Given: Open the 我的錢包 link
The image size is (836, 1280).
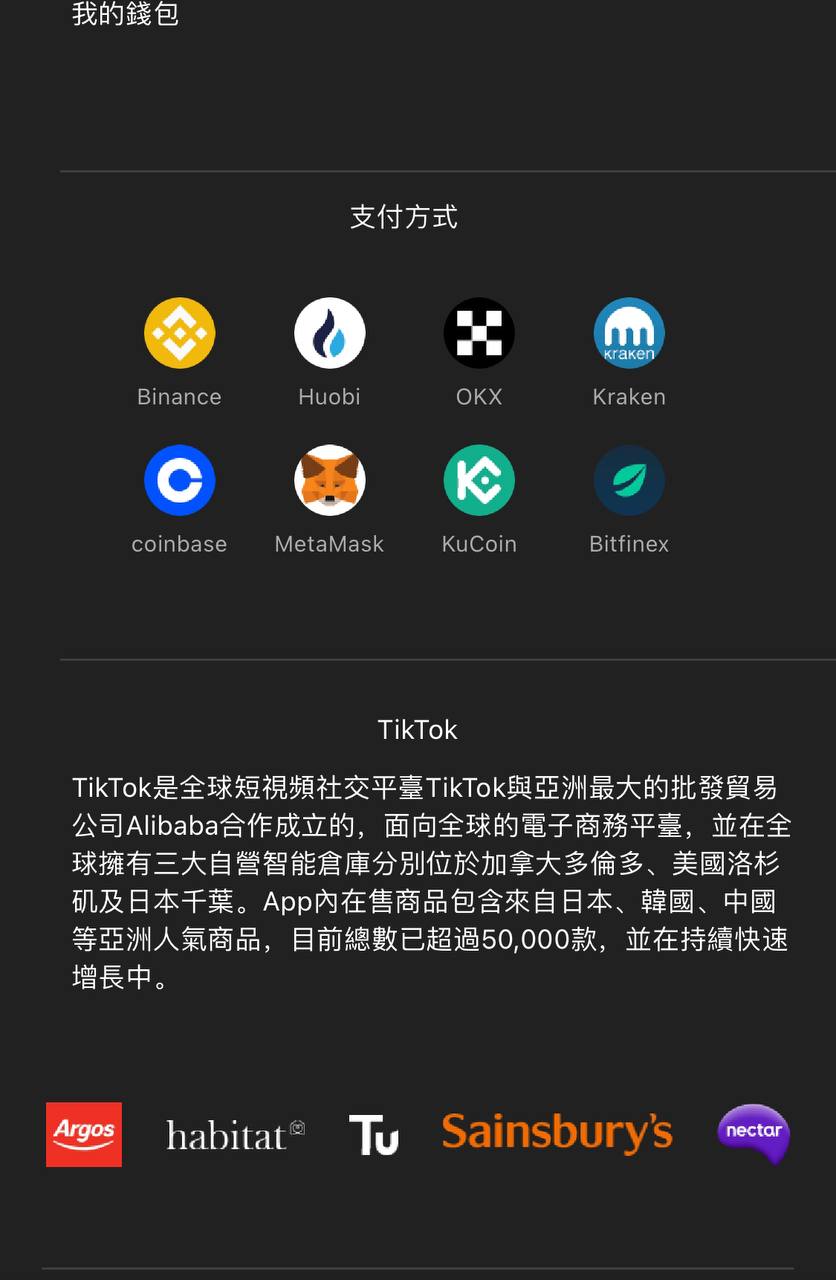Looking at the screenshot, I should coord(126,15).
